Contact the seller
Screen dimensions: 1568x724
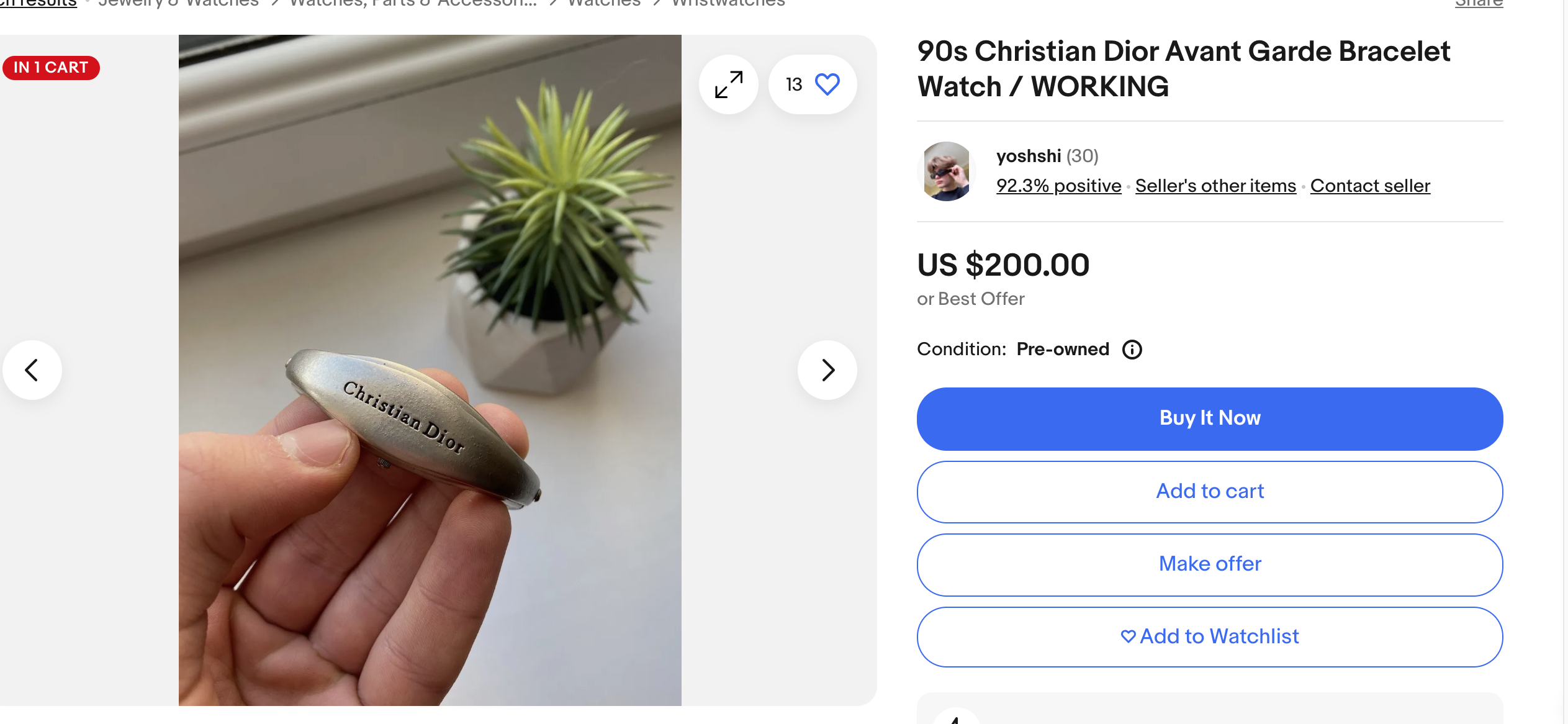[x=1370, y=186]
